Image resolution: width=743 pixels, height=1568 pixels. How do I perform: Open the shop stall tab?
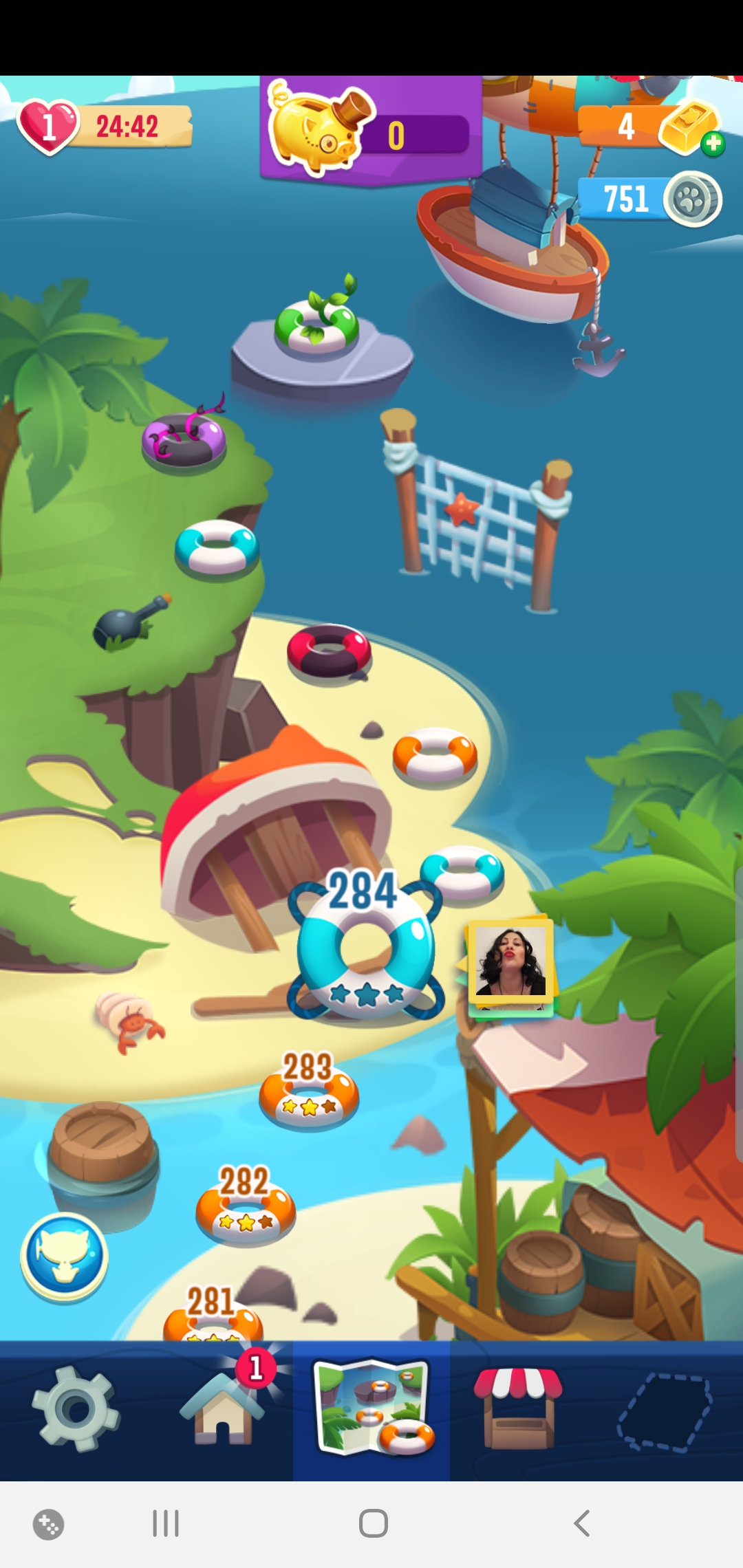[517, 1409]
